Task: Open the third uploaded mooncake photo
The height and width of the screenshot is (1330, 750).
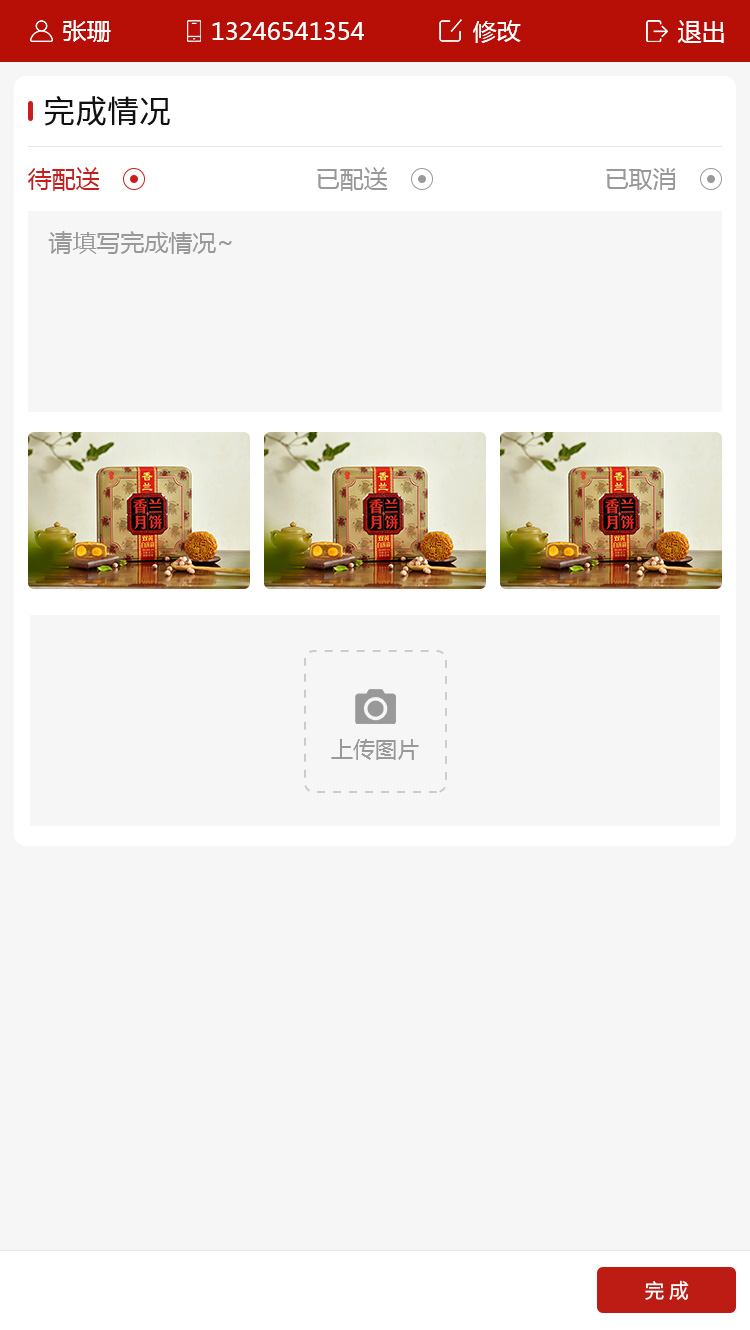Action: [611, 510]
